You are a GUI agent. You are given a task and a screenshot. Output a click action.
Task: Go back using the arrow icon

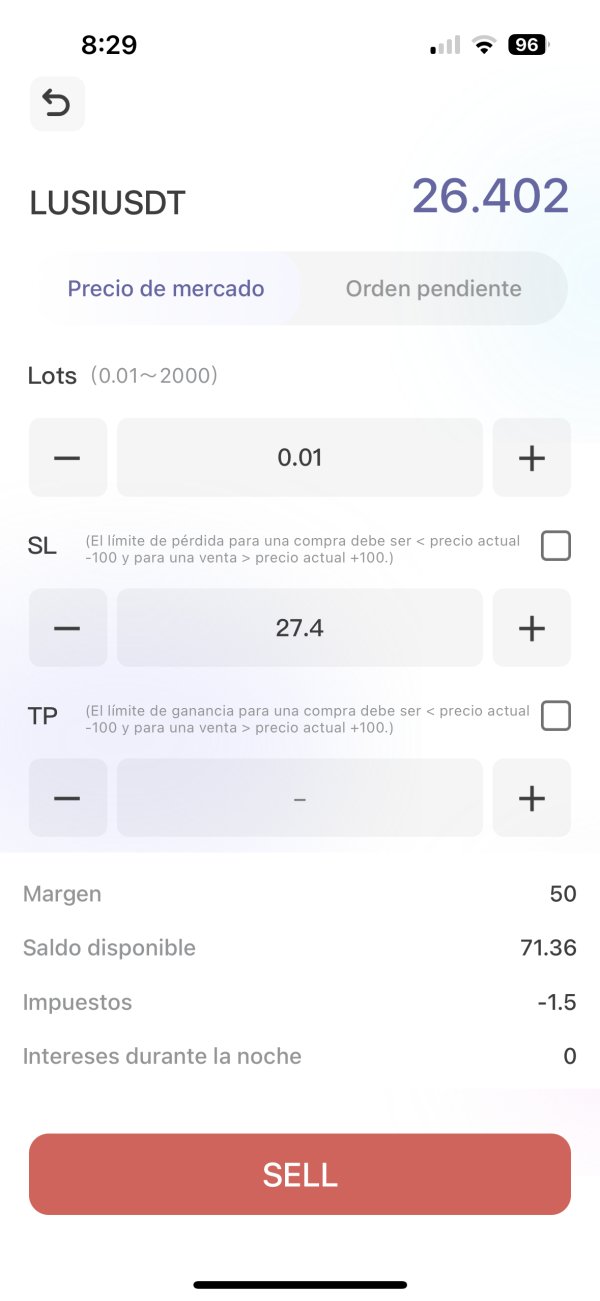click(57, 103)
